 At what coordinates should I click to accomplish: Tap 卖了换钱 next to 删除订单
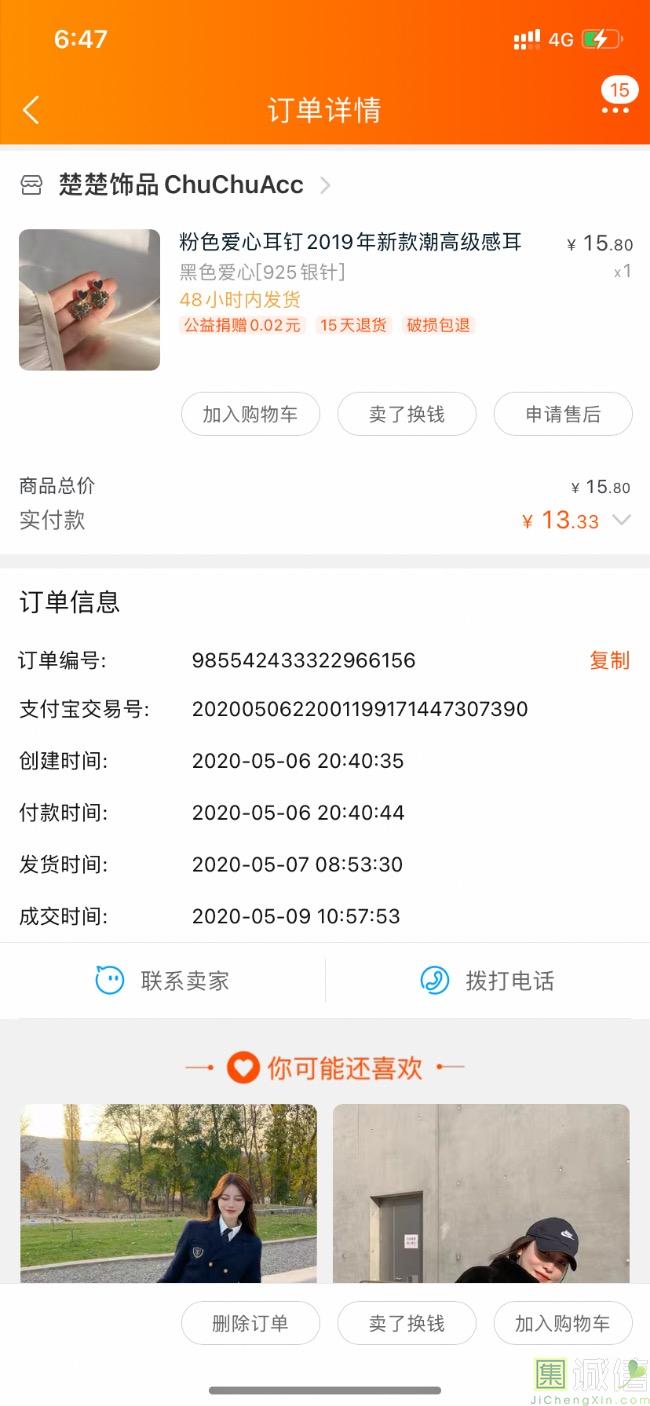pyautogui.click(x=406, y=1323)
